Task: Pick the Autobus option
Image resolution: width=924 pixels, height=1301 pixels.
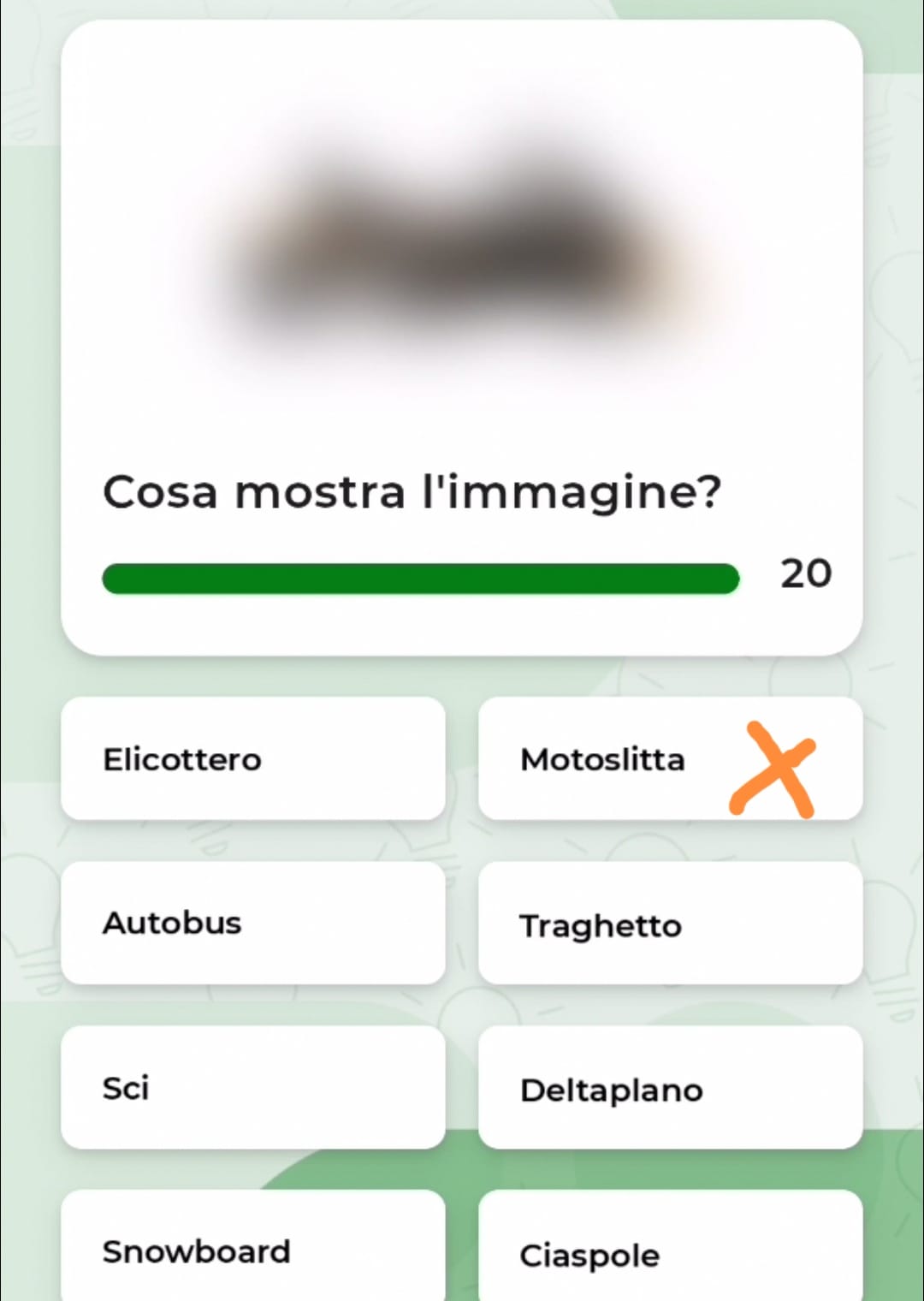Action: pyautogui.click(x=252, y=923)
